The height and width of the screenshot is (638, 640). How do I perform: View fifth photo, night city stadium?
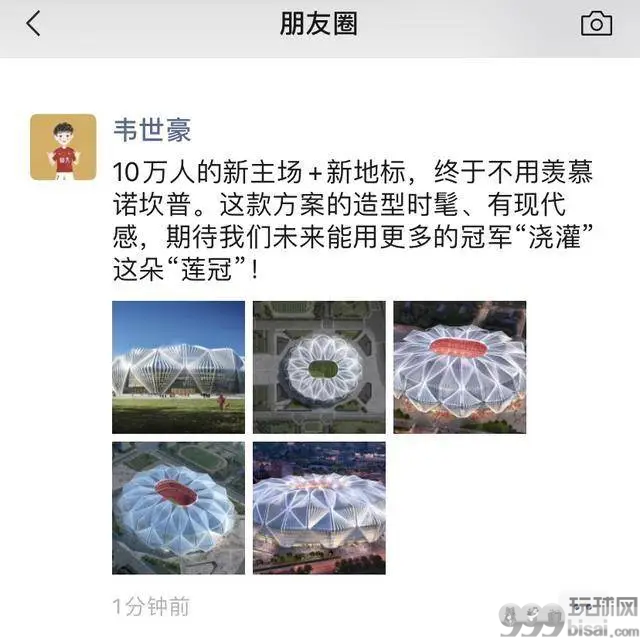319,507
